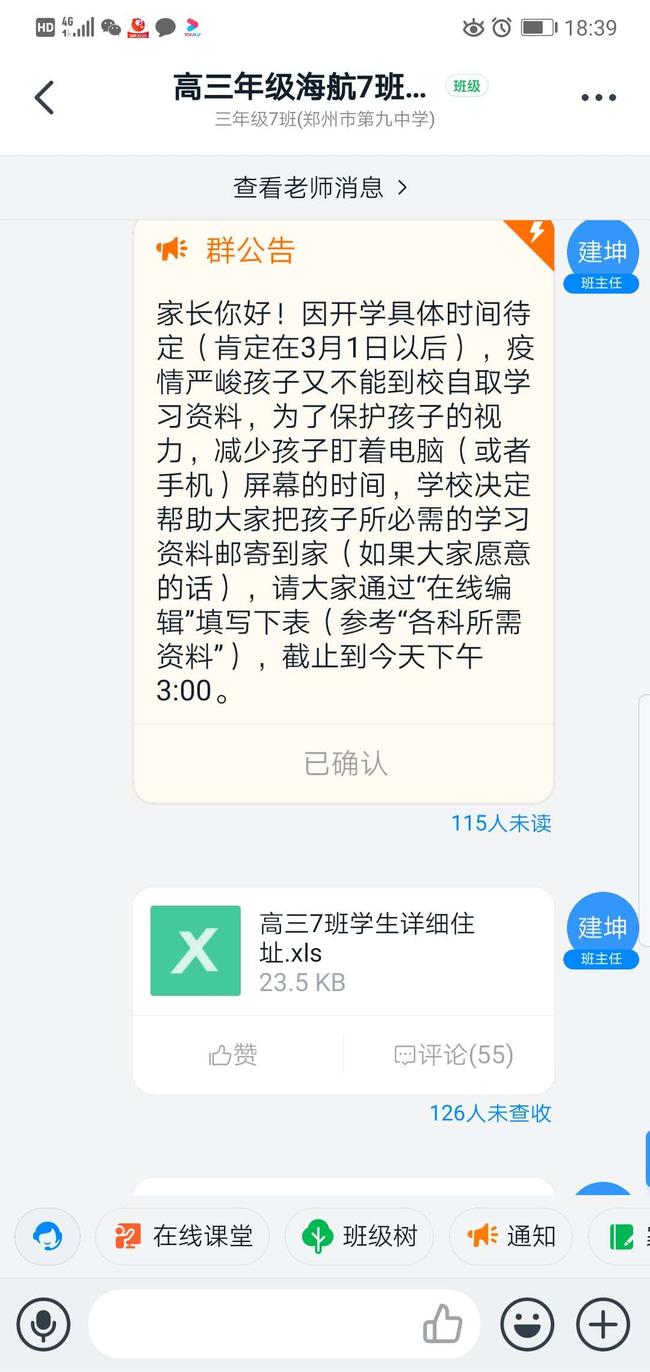This screenshot has width=650, height=1372.
Task: Focus the message input field
Action: pos(250,1325)
